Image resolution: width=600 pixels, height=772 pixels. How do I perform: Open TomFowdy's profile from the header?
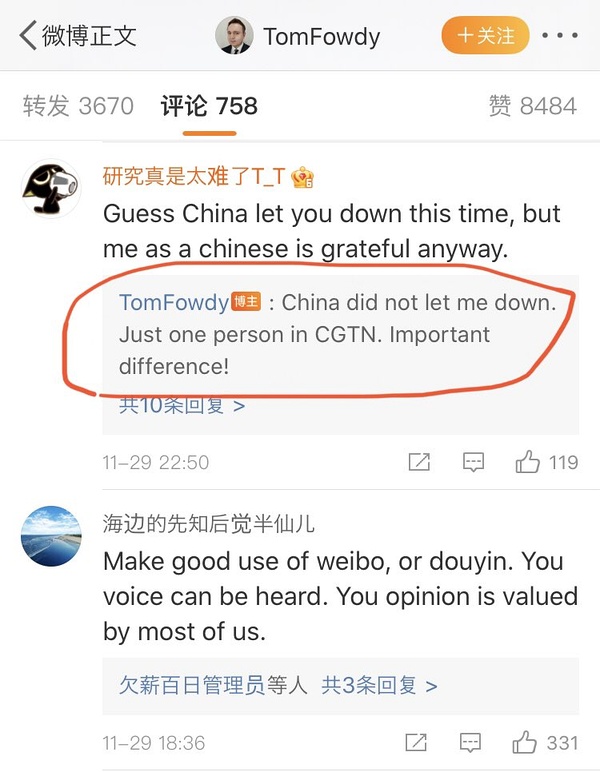click(299, 37)
